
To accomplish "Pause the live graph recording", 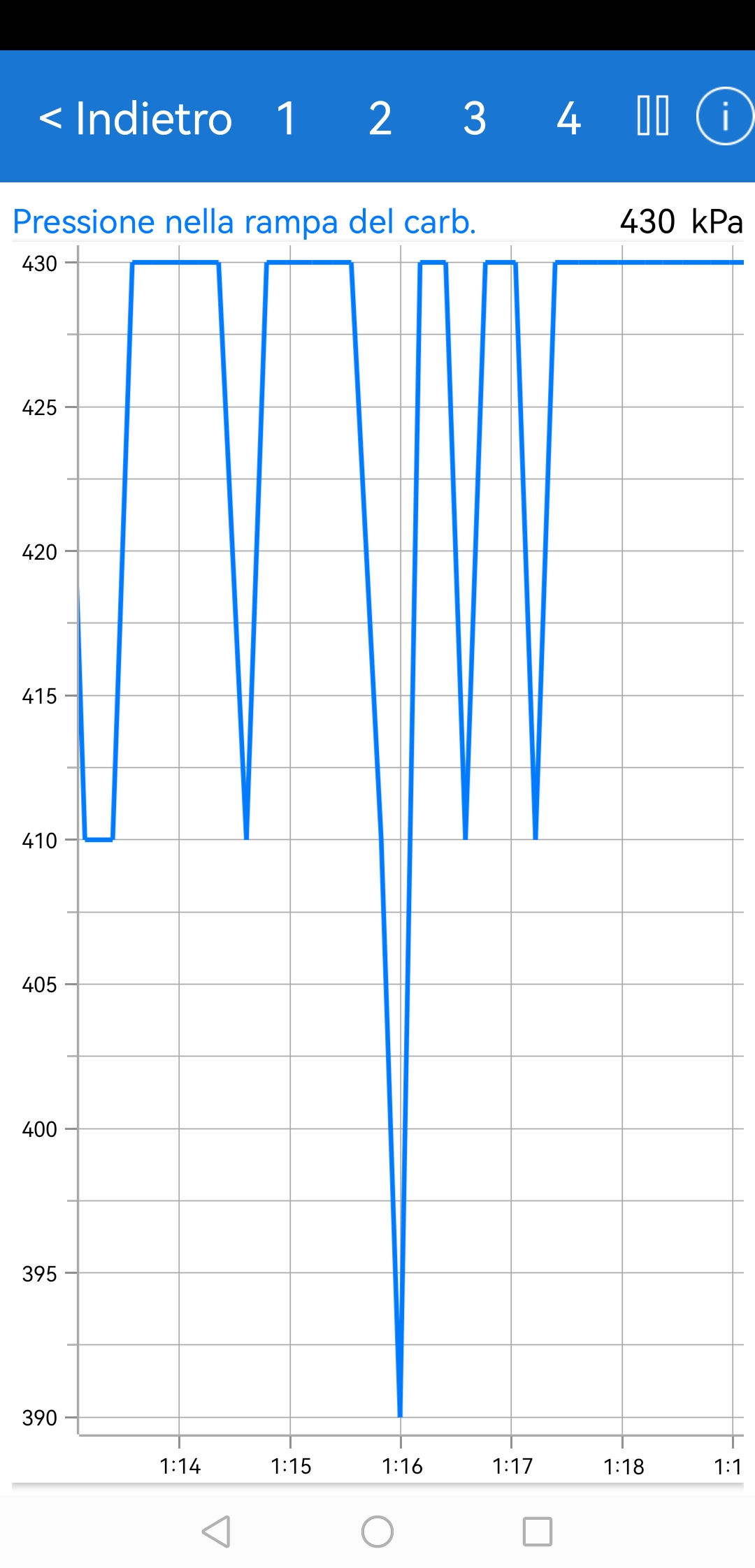I will [653, 116].
